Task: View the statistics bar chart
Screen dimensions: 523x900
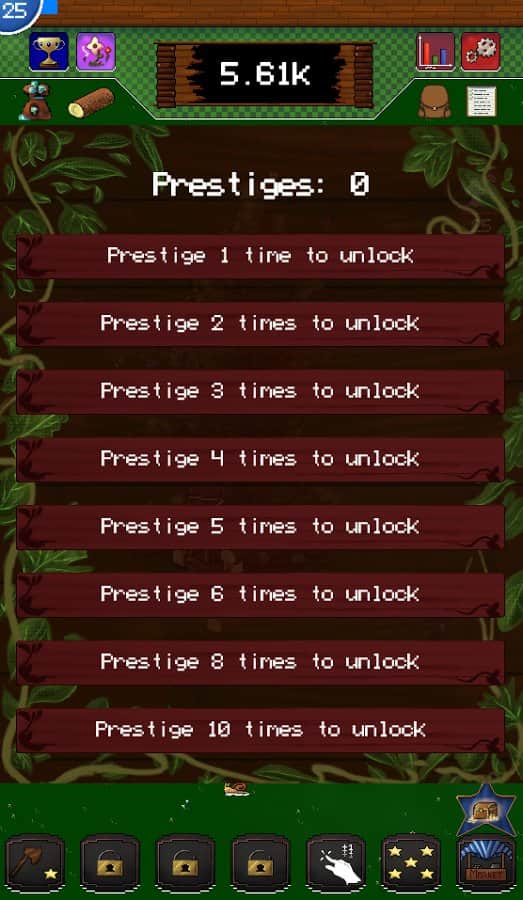Action: pyautogui.click(x=436, y=52)
